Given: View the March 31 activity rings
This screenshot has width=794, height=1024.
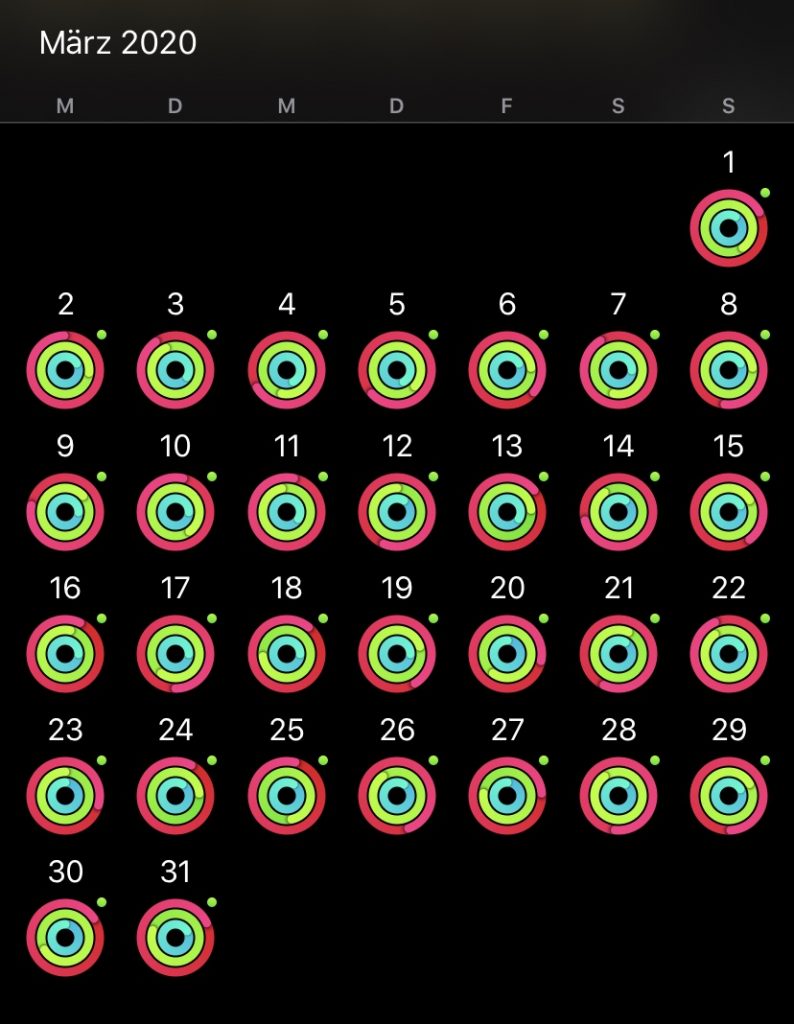Looking at the screenshot, I should coord(175,938).
